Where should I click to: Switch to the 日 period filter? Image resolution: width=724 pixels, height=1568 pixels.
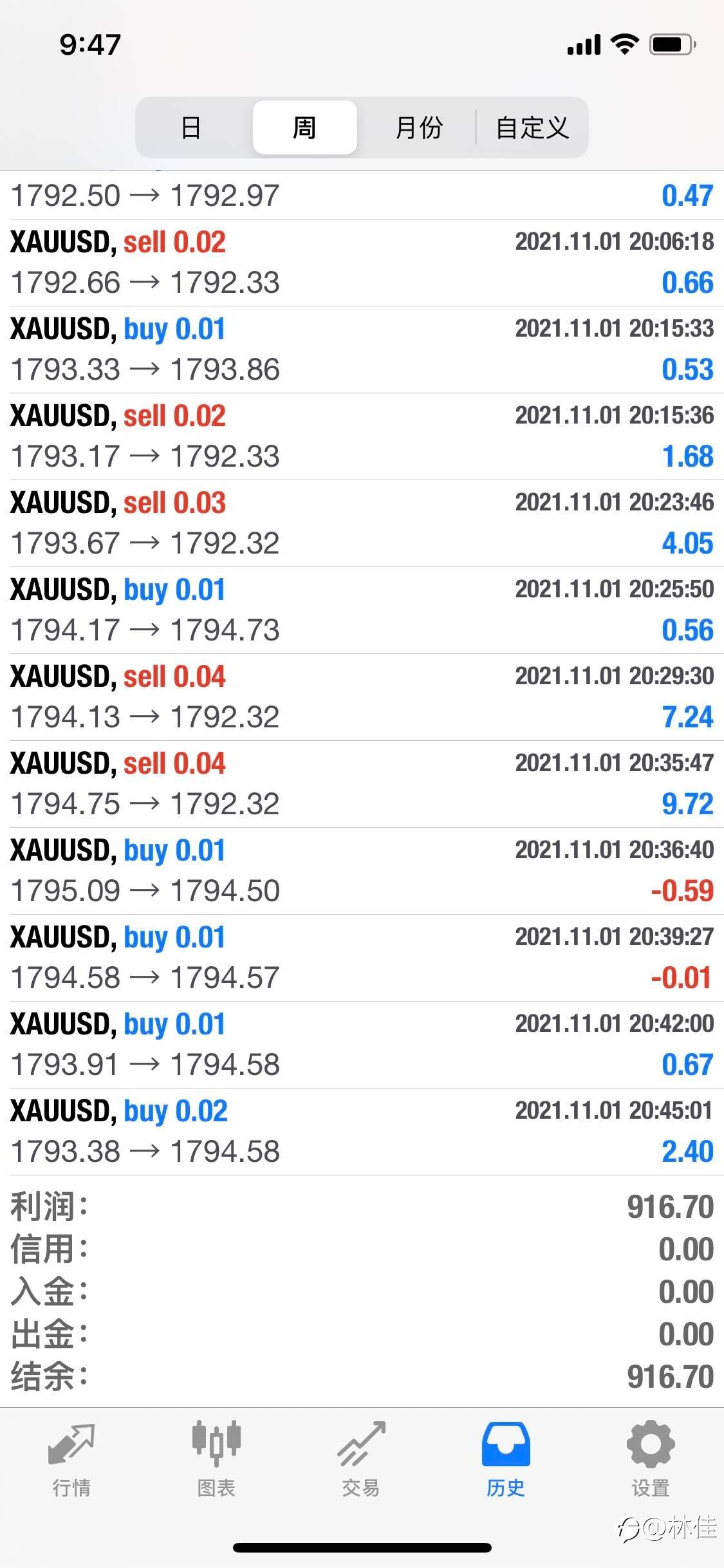(x=191, y=127)
